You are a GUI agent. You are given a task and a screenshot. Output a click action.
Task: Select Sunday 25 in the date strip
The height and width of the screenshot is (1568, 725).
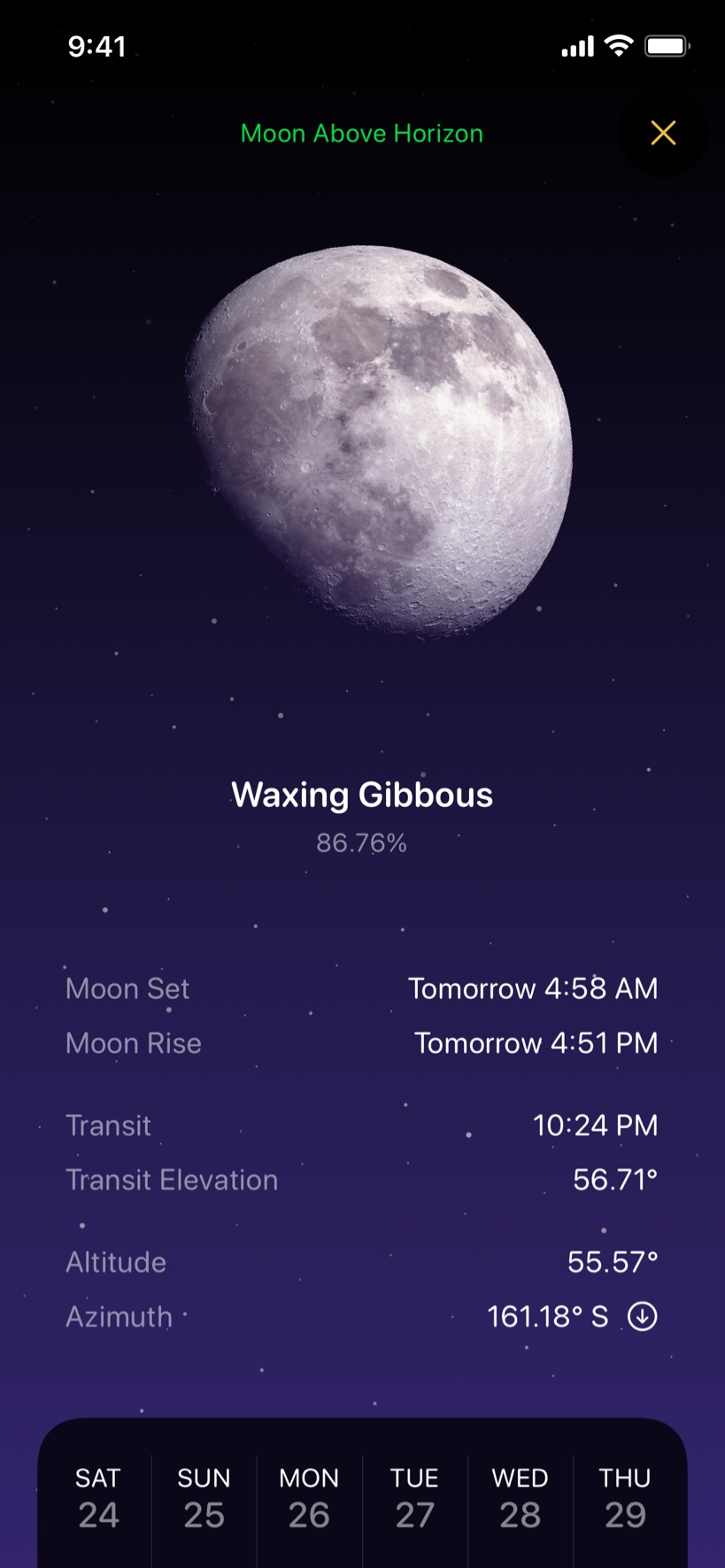tap(204, 1497)
